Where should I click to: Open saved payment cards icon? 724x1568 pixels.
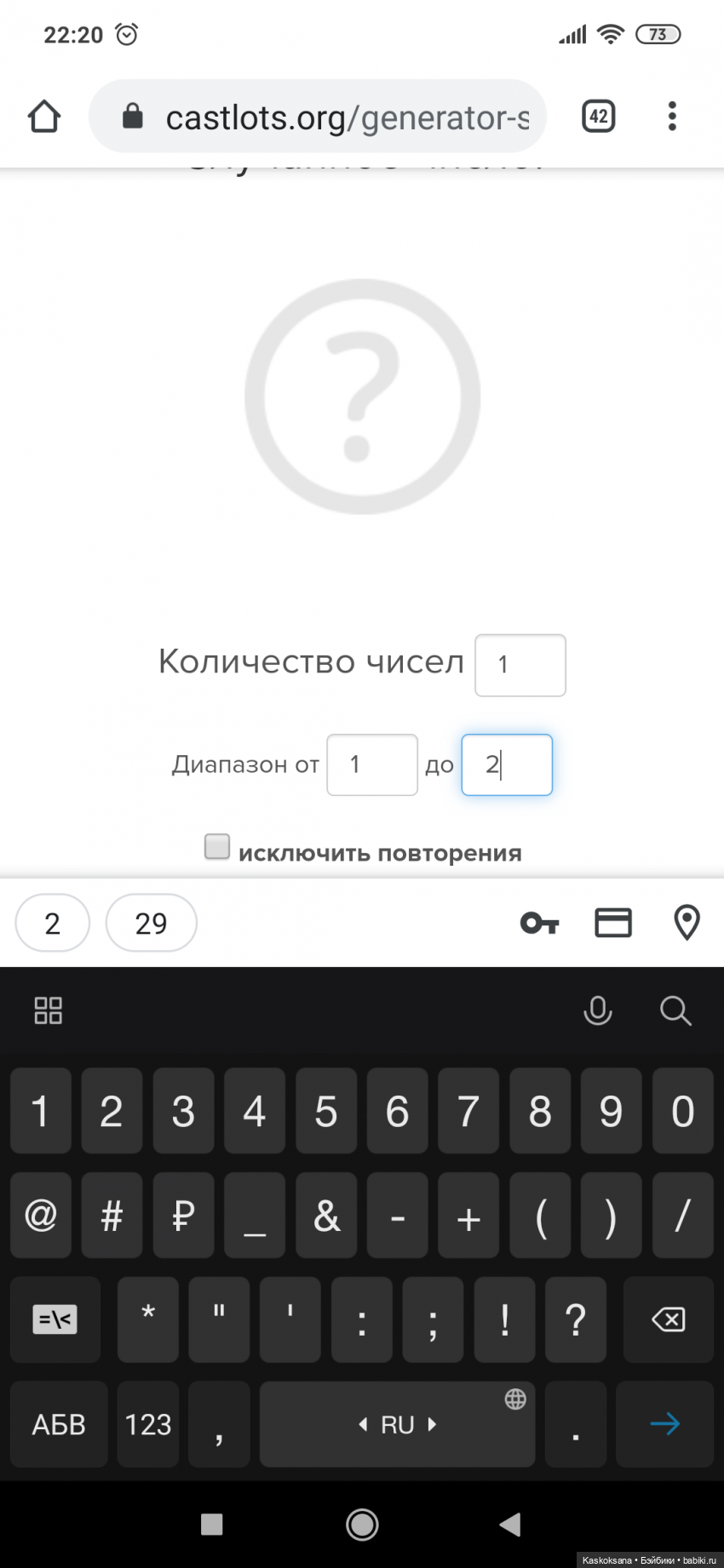(613, 923)
